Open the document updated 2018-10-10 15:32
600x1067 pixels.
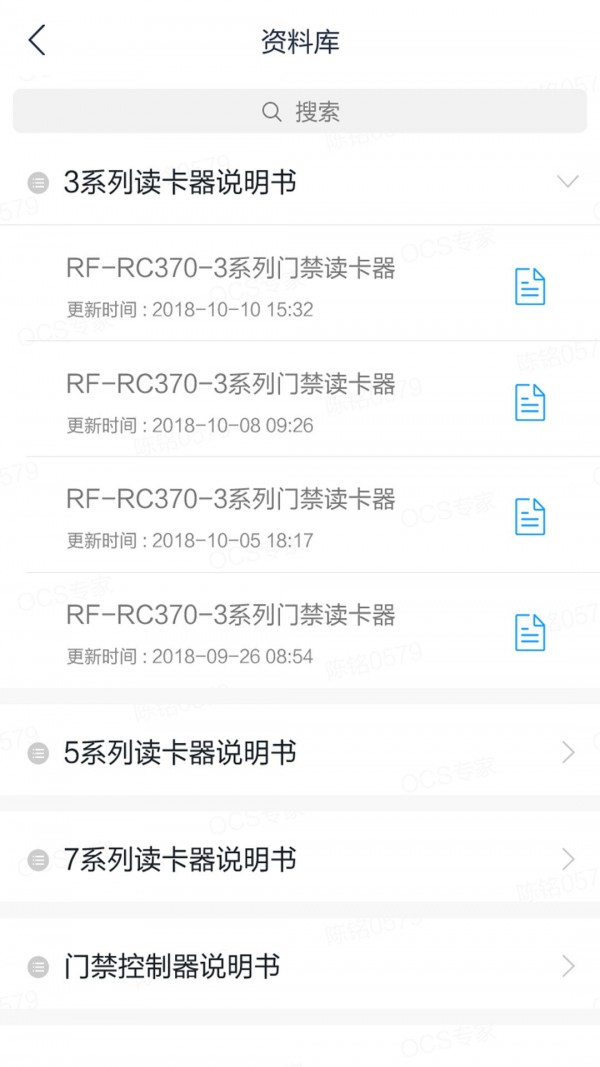300,283
